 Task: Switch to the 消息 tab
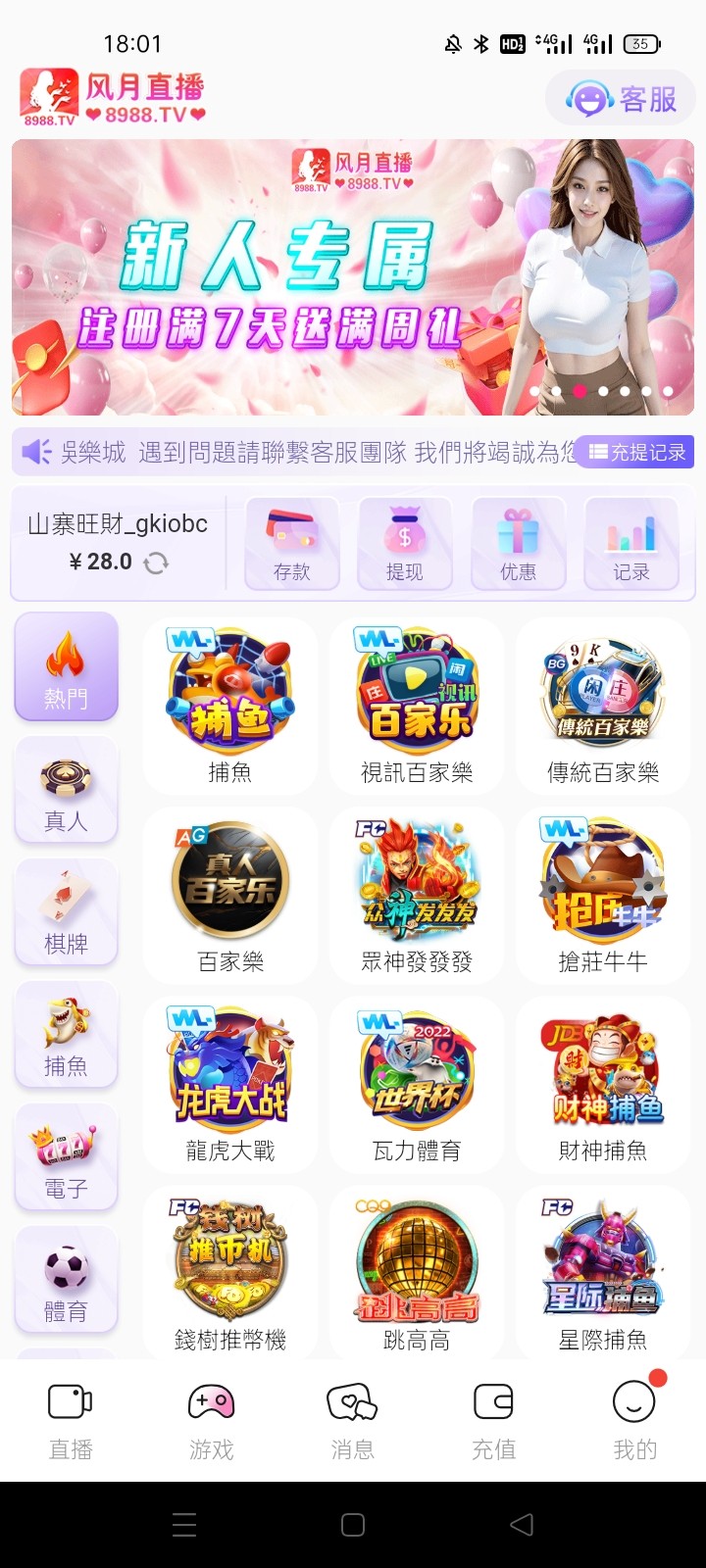pos(352,1421)
